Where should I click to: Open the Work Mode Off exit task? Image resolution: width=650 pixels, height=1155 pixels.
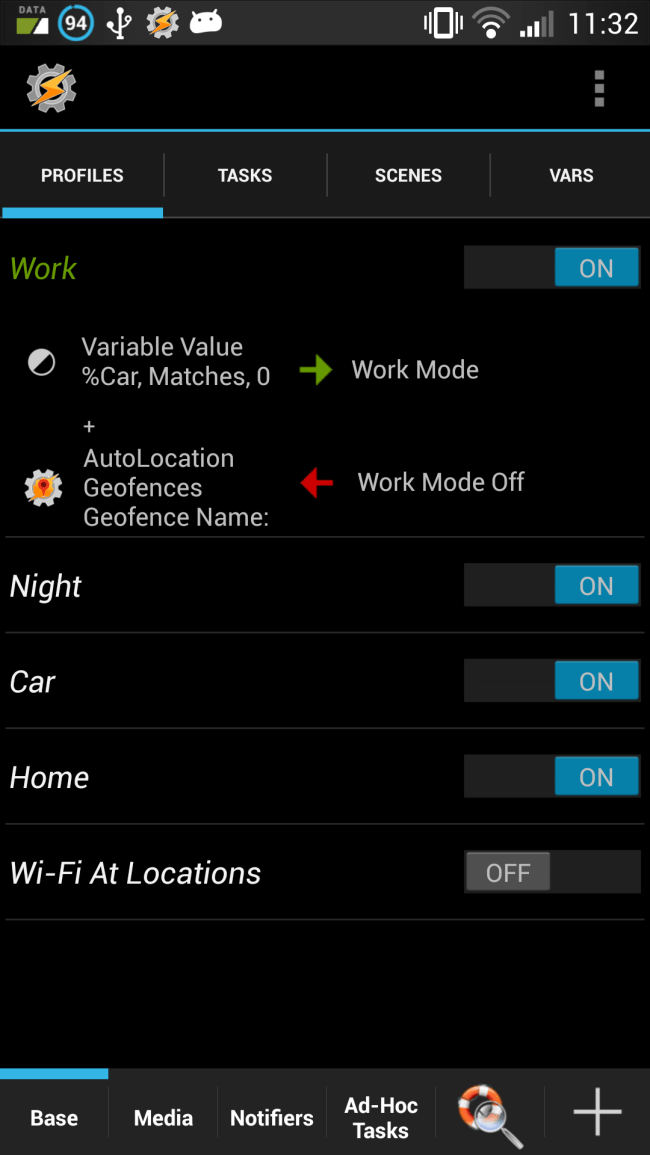(x=440, y=482)
